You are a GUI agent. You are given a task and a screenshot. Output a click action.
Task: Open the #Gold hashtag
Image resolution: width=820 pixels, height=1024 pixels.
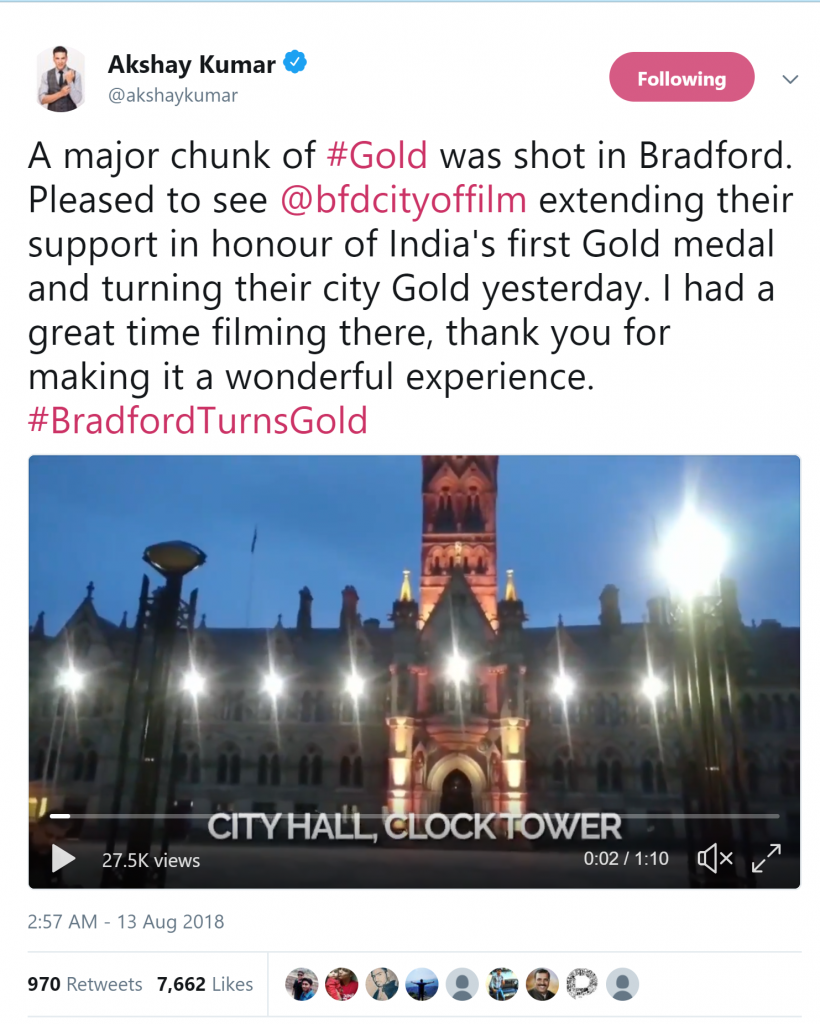point(377,156)
